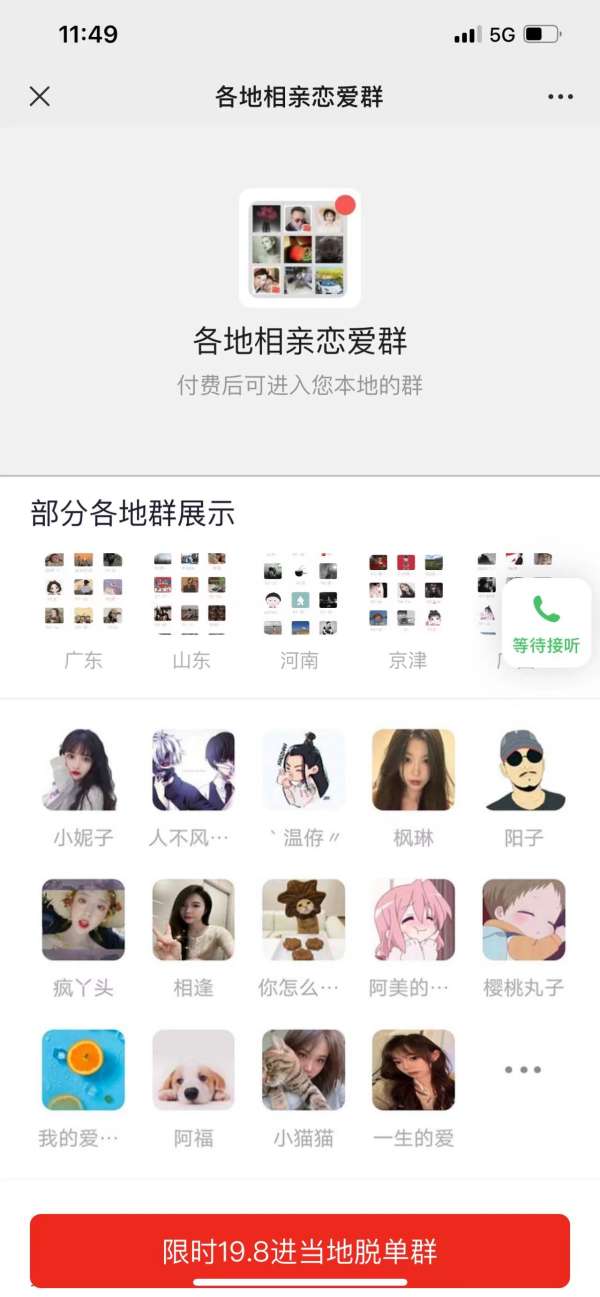Tap the 等待接听 call button

click(546, 623)
